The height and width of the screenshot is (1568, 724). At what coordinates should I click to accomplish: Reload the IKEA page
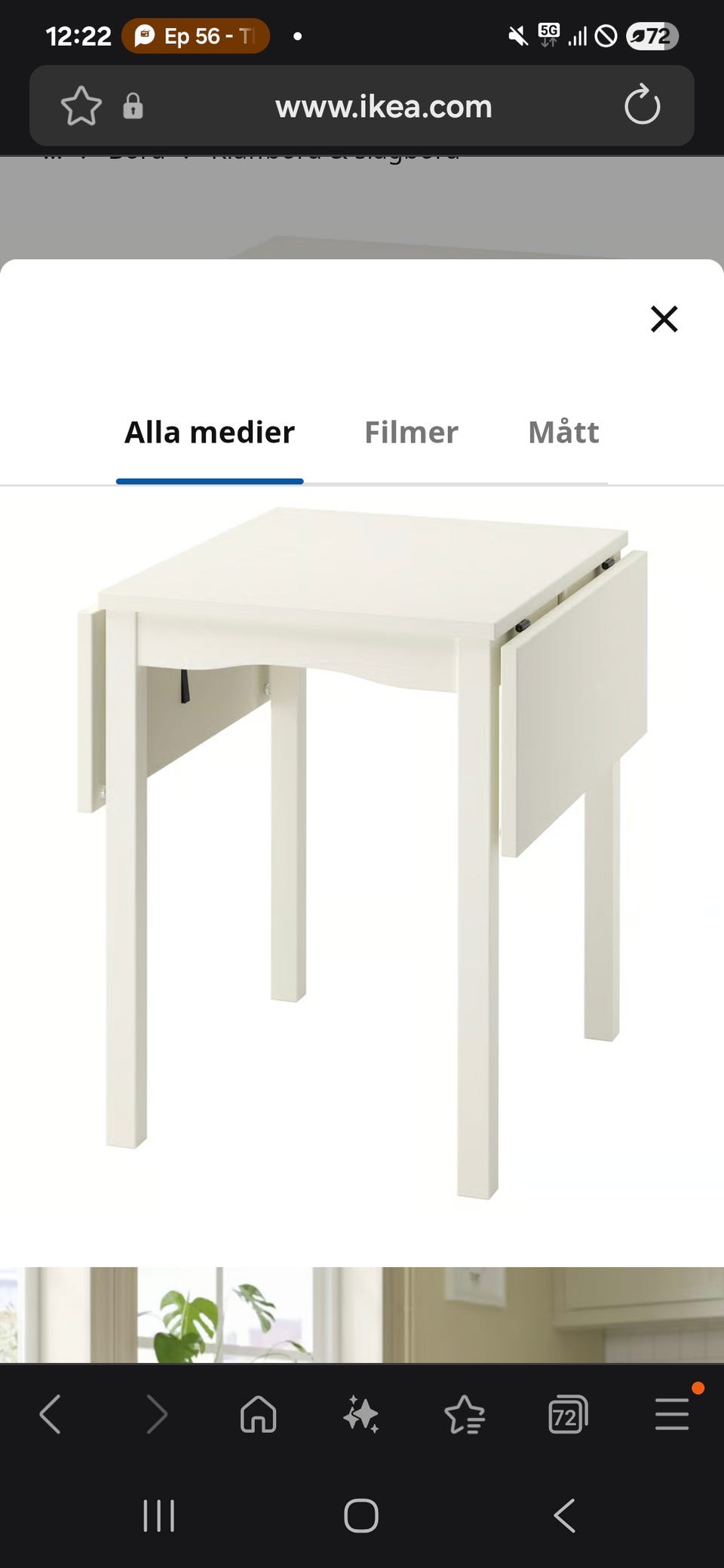(642, 106)
